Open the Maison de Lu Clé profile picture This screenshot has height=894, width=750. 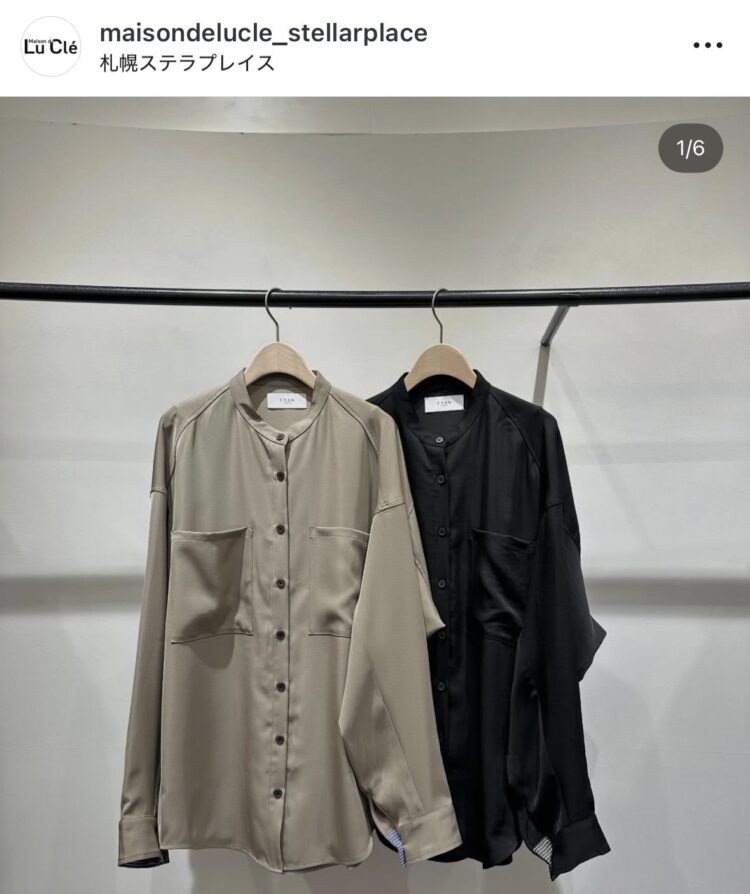point(50,47)
